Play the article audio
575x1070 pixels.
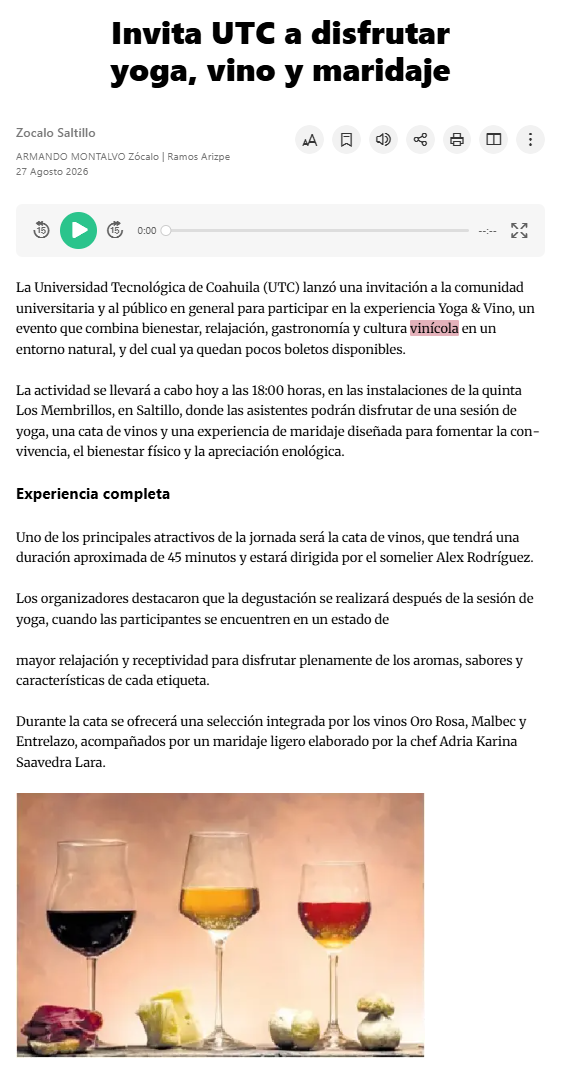[78, 231]
